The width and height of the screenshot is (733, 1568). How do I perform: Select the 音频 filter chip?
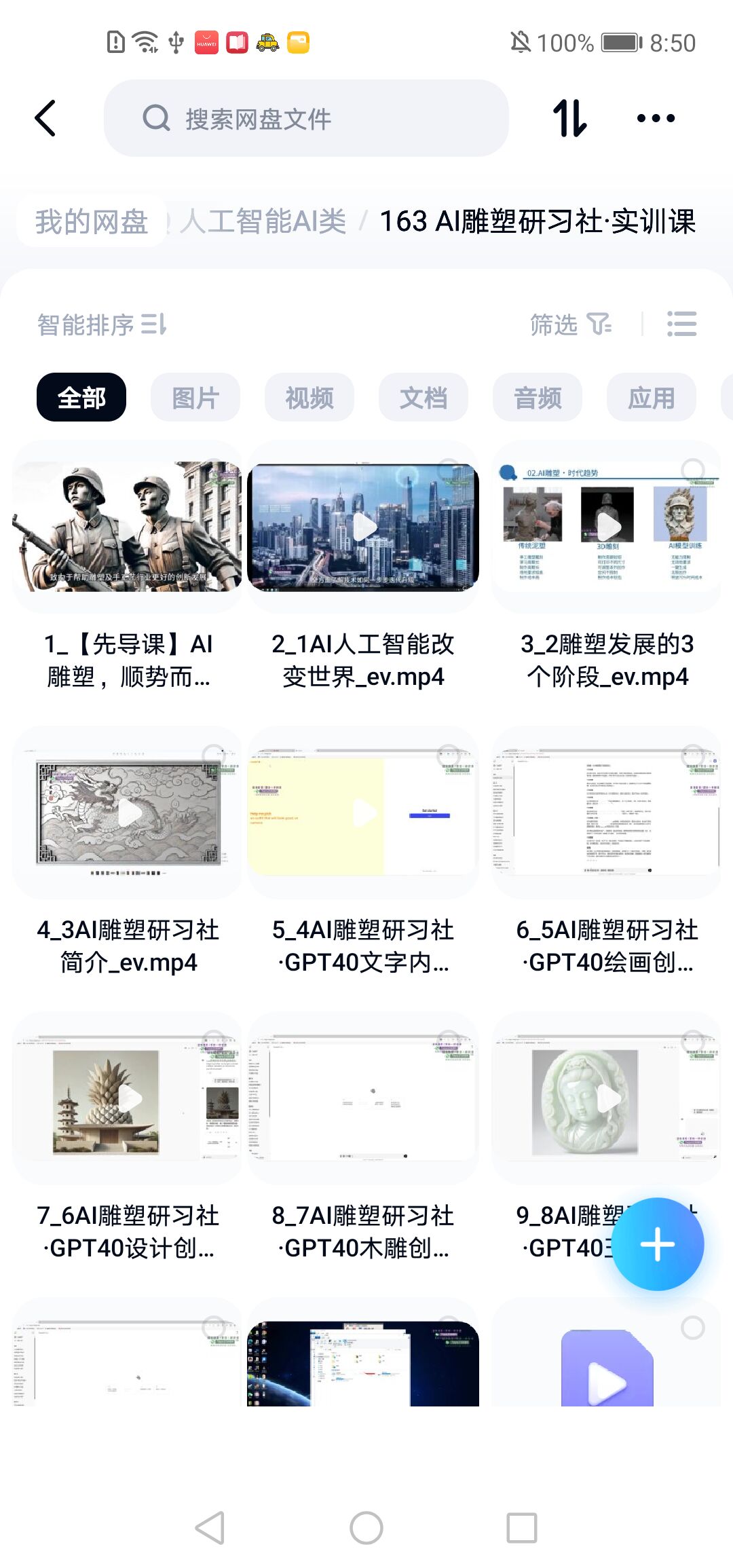538,398
